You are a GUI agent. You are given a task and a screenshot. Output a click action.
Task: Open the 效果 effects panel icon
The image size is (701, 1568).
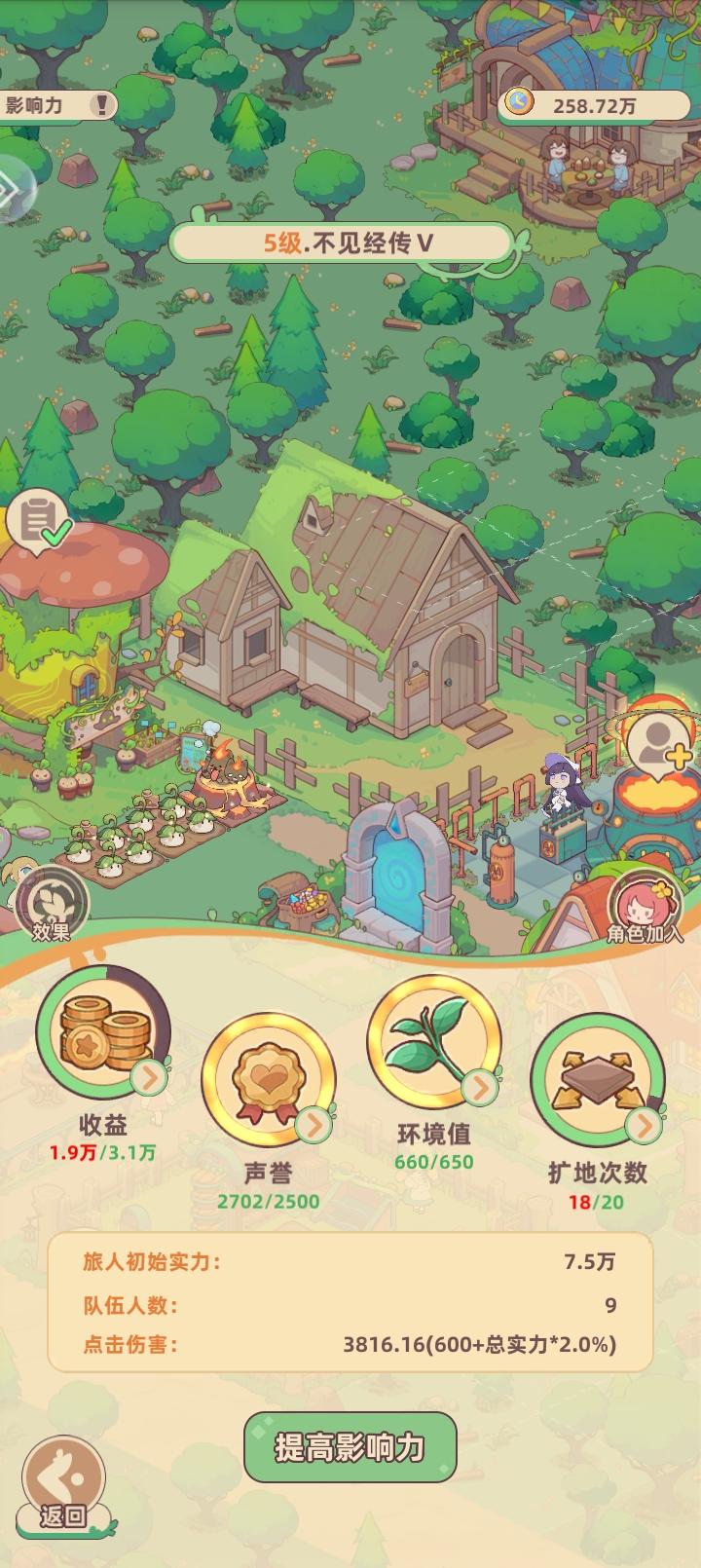(x=51, y=904)
